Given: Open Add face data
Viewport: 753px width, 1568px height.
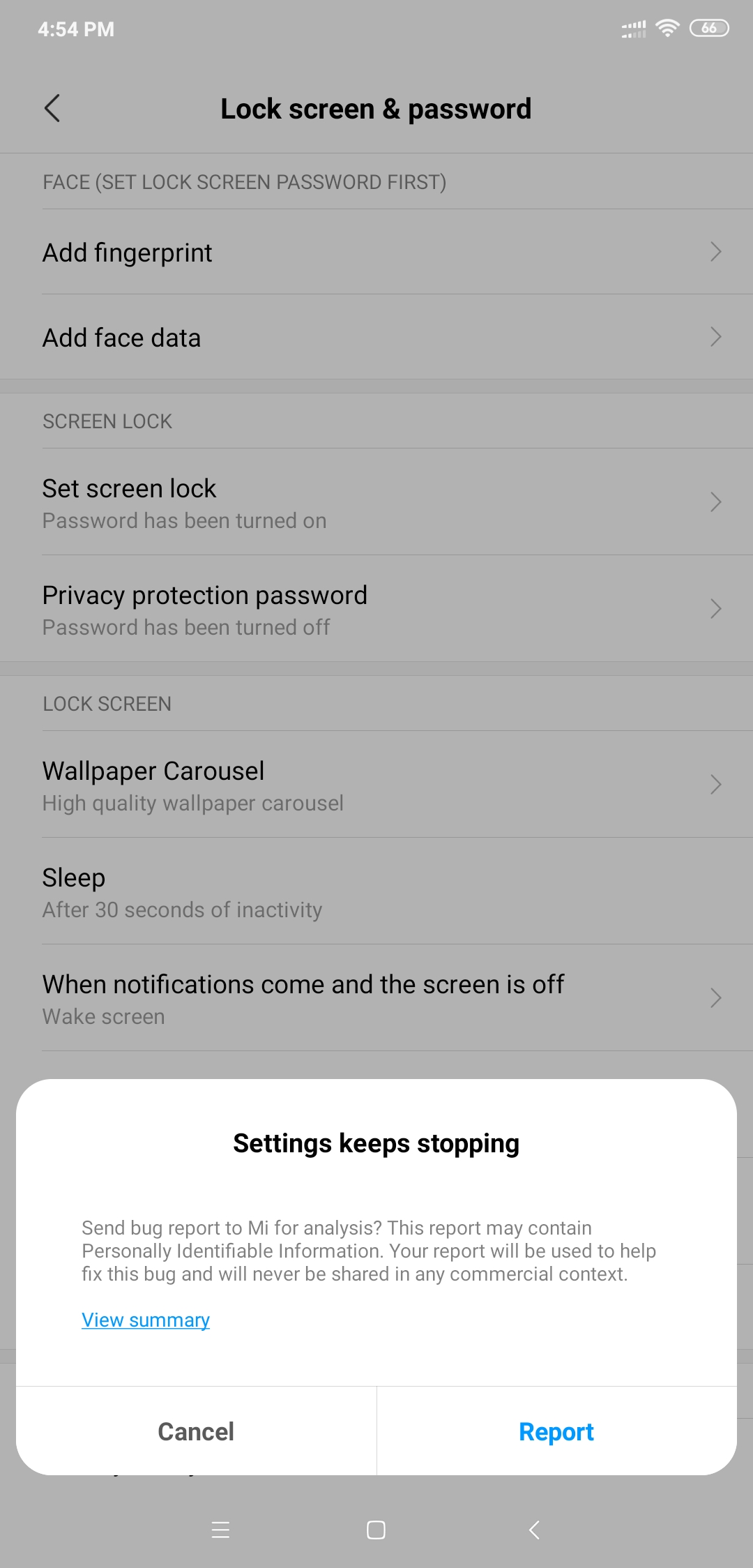Looking at the screenshot, I should click(x=376, y=337).
